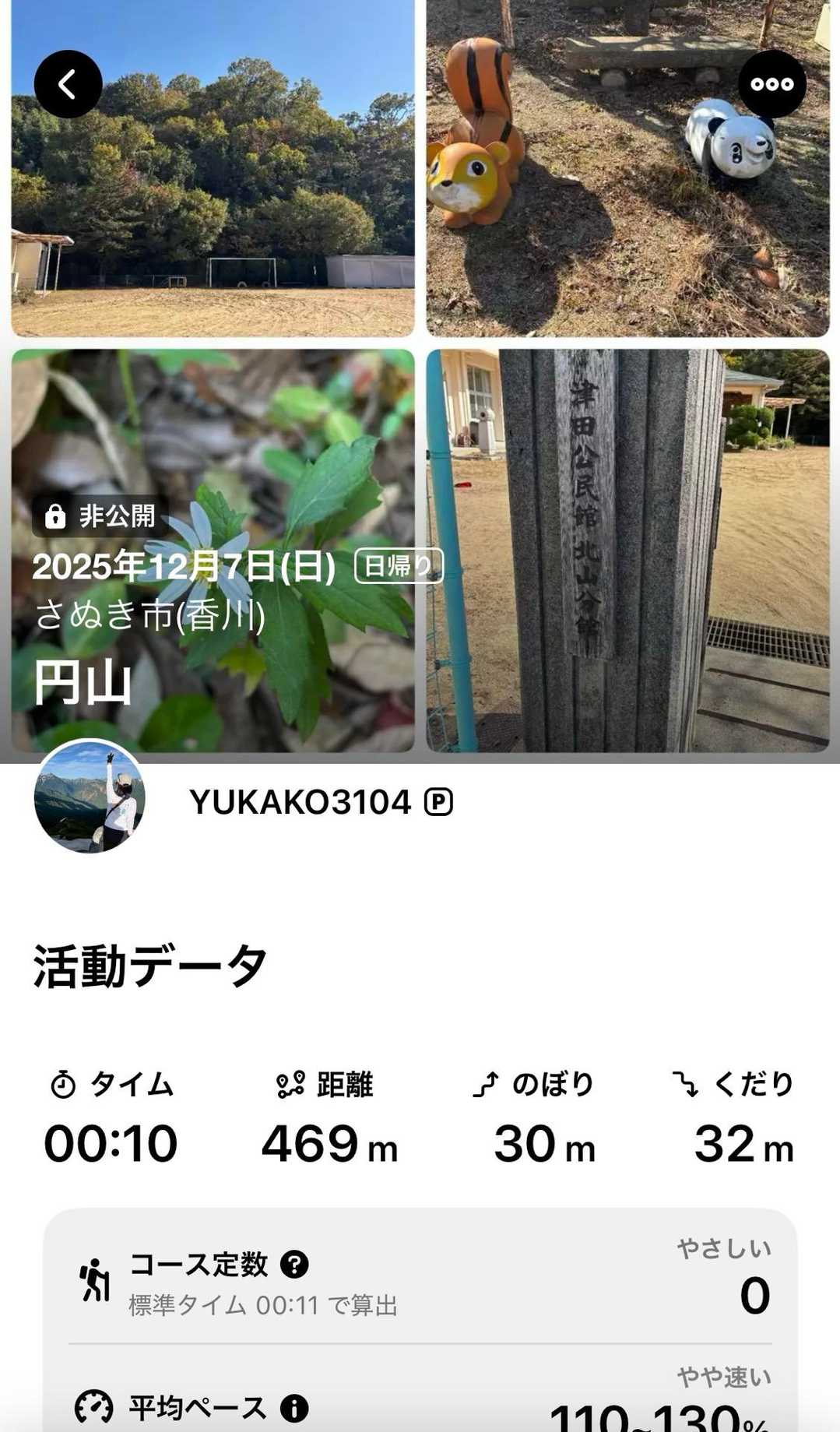Screen dimensions: 840x1432
Task: Open YUKAKO3104's profile picture
Action: [x=90, y=796]
